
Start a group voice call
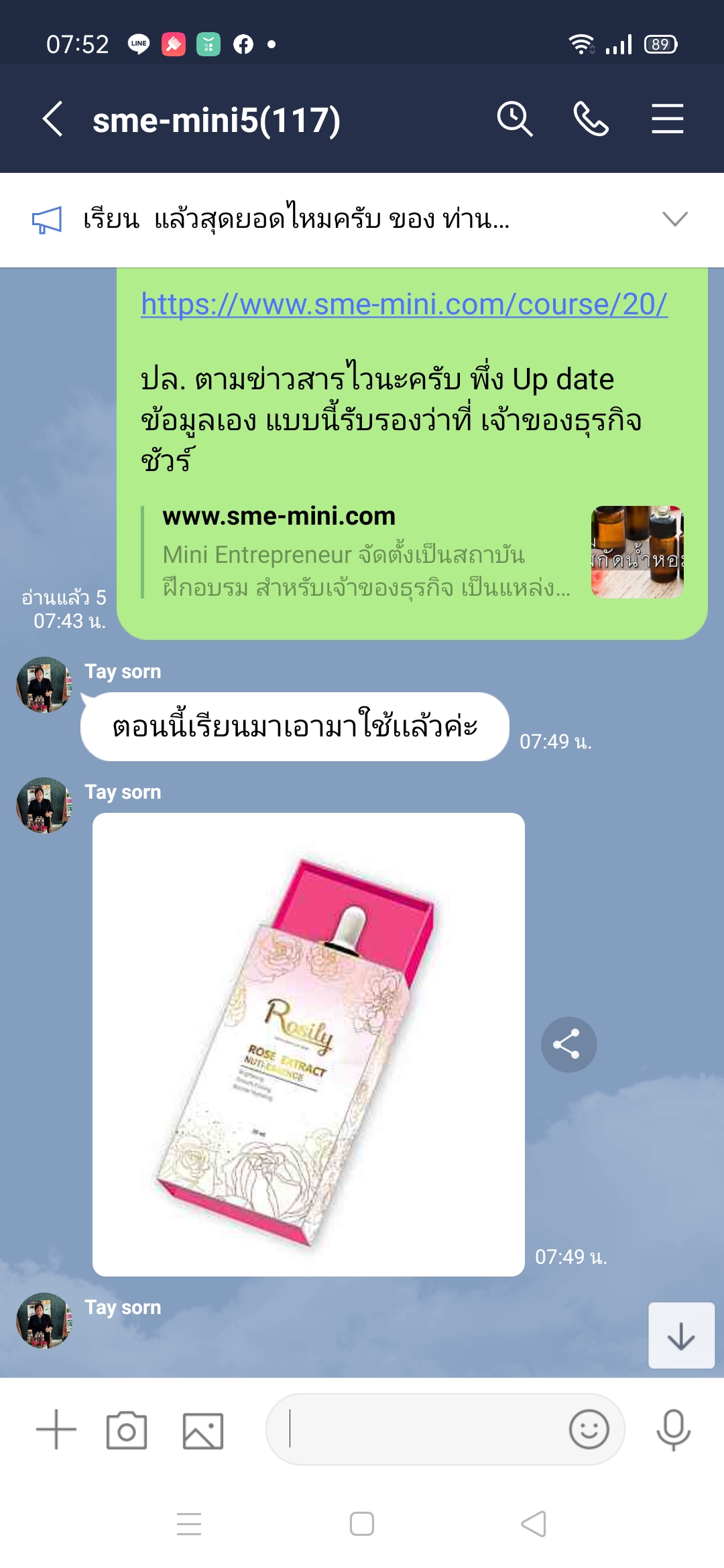(x=591, y=119)
